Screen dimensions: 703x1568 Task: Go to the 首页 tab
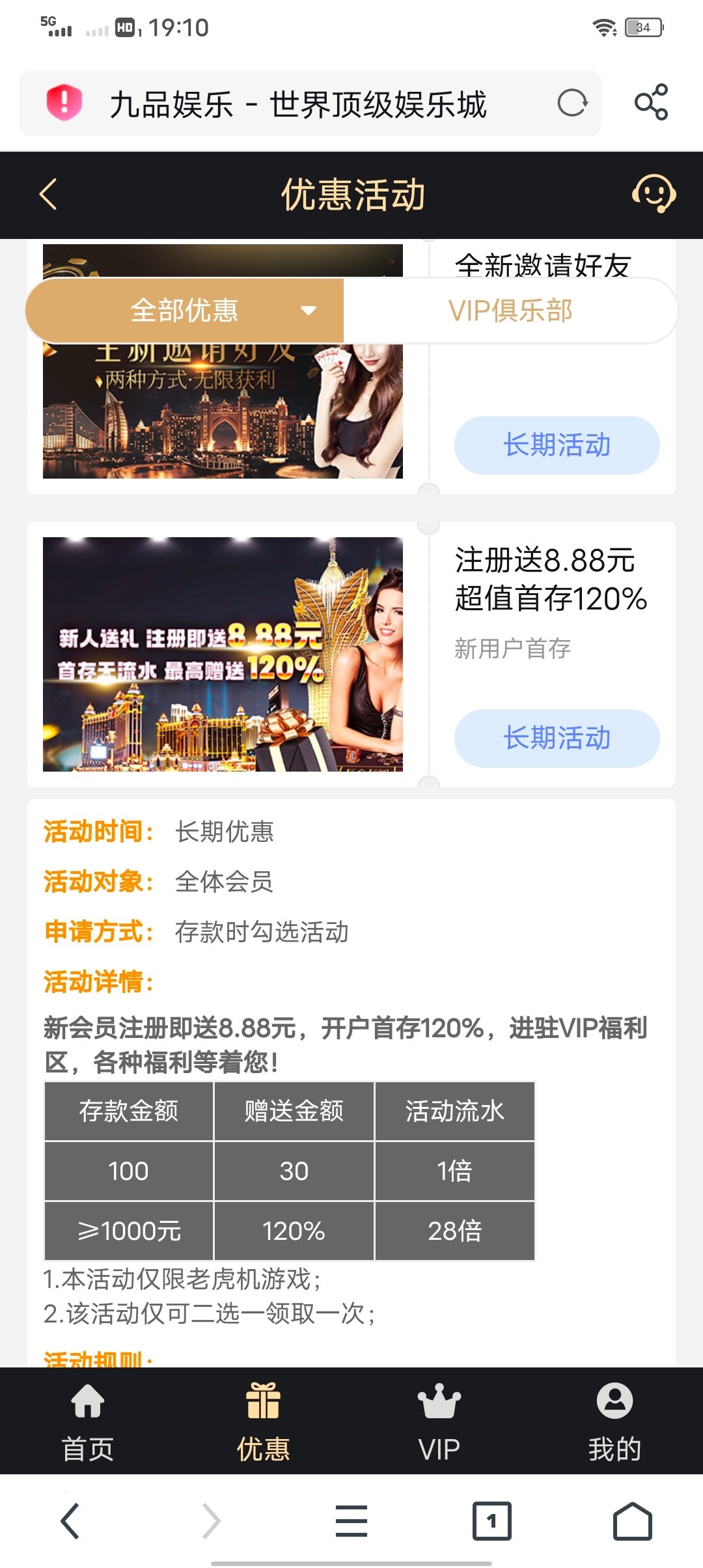point(88,1421)
